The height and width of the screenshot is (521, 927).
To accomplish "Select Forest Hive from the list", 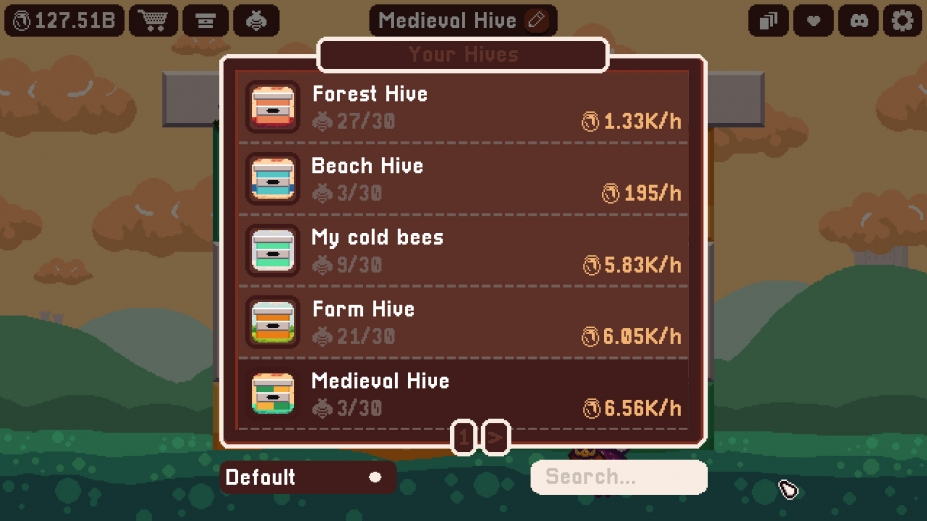I will tap(464, 107).
